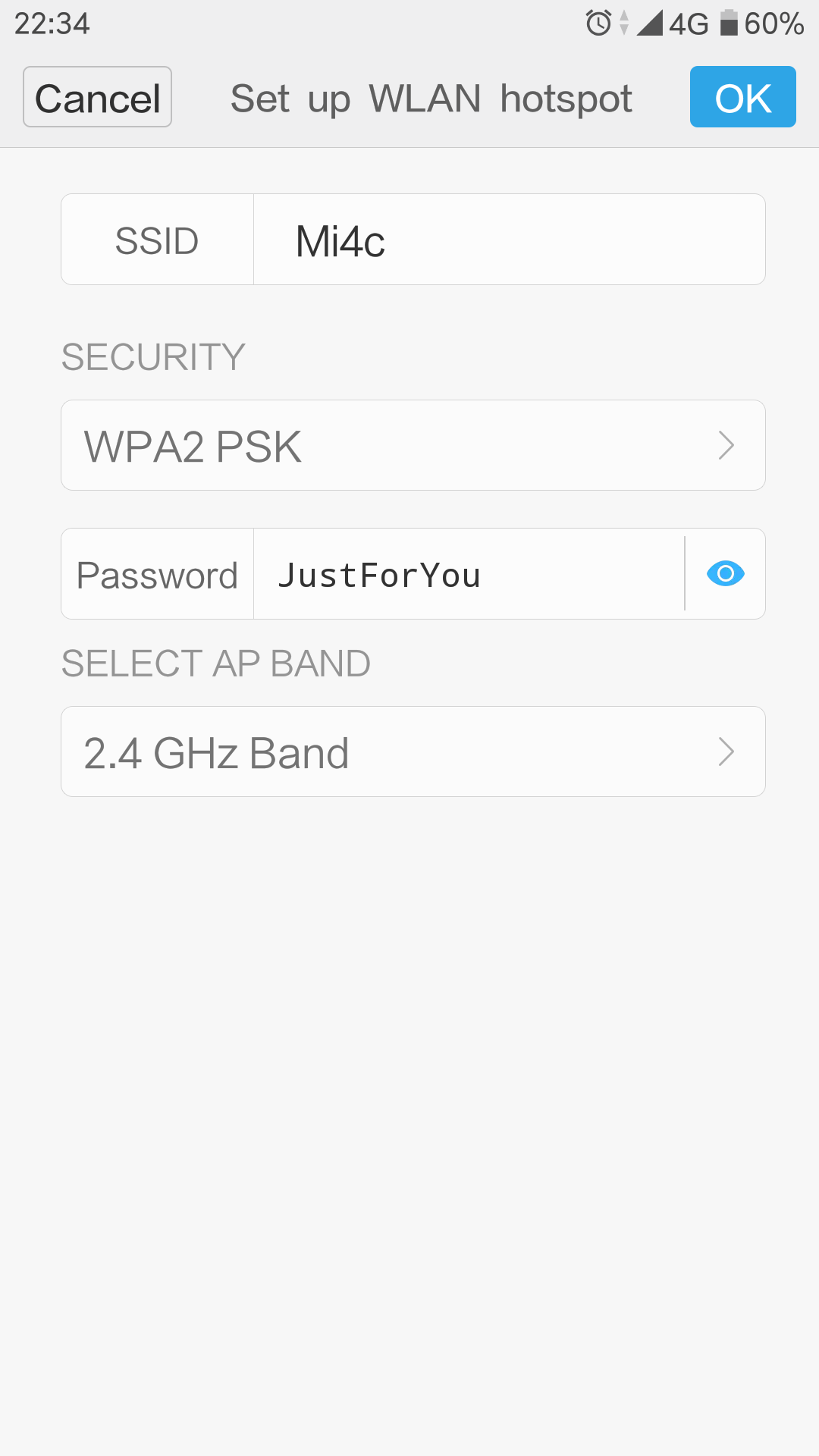
Task: Edit the SSID field showing Mi4c
Action: (509, 240)
